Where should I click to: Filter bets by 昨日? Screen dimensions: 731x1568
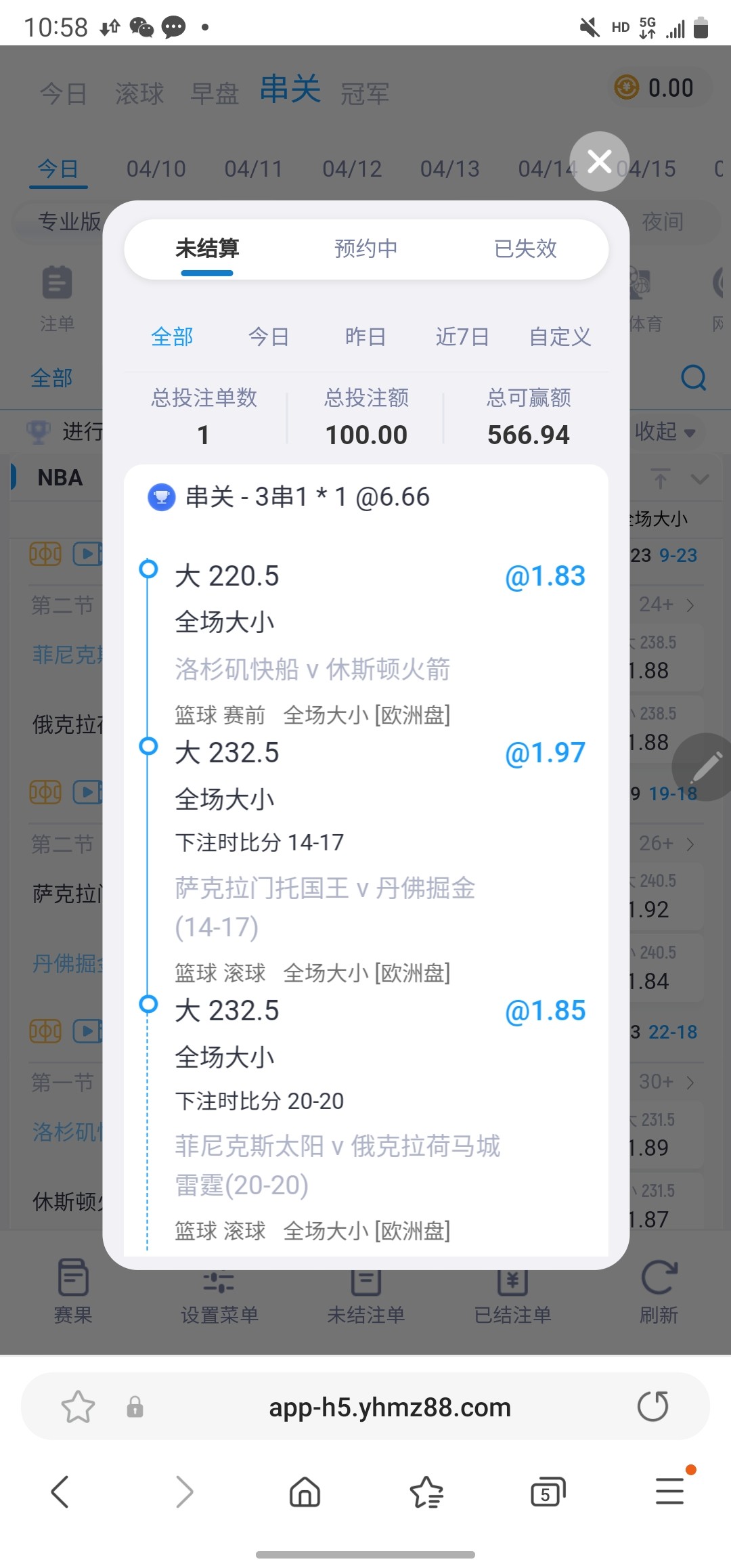pos(365,336)
